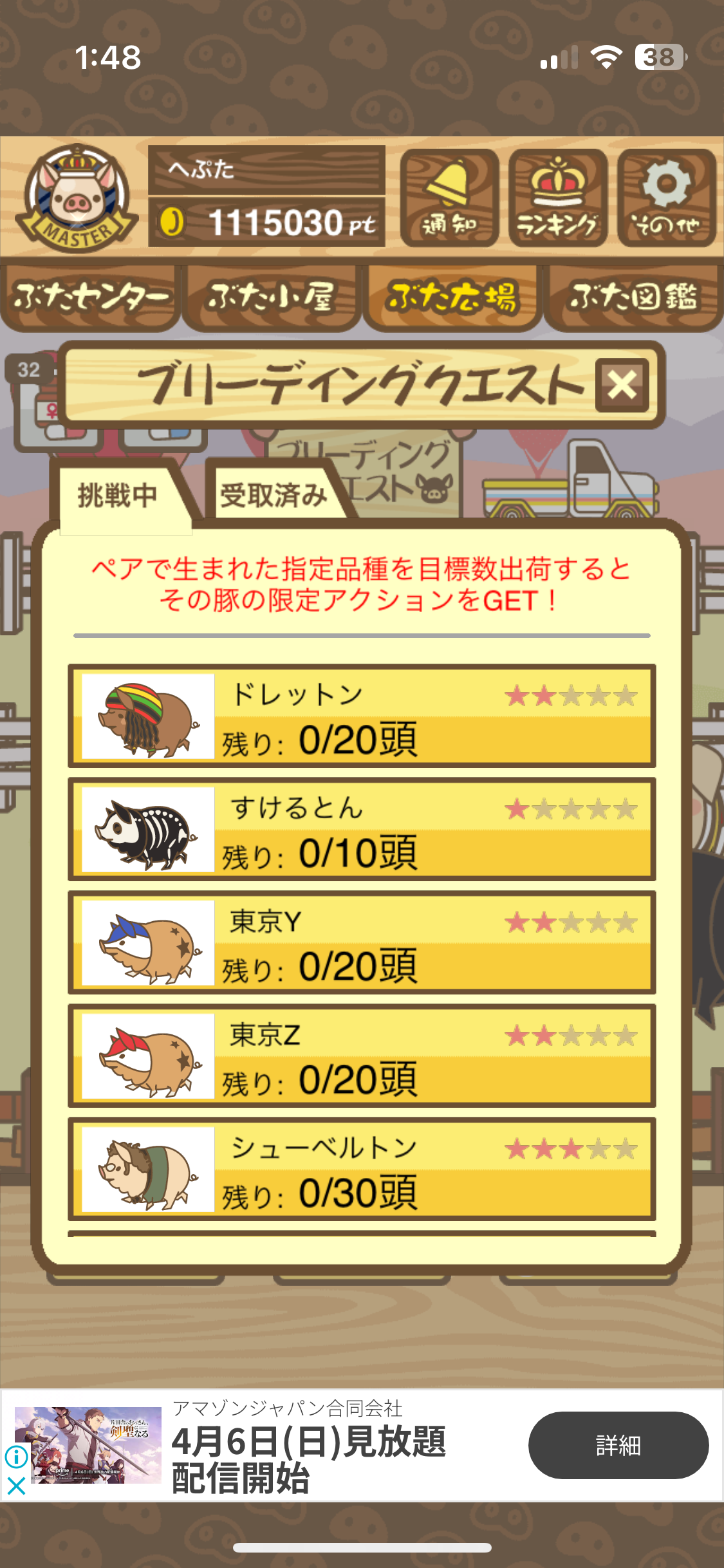Select the すけるとん quest row

click(362, 829)
